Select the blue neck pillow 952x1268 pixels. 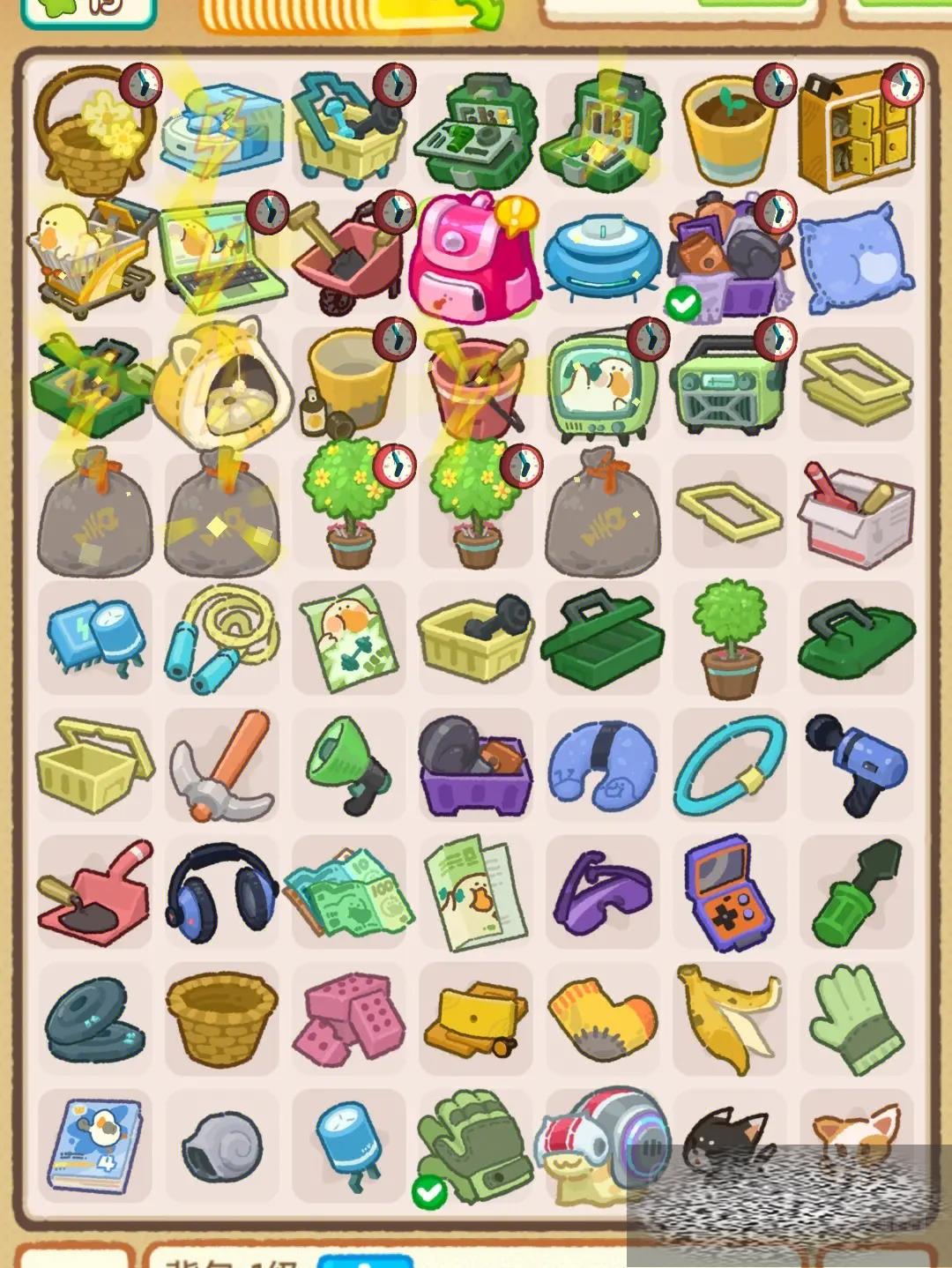(603, 765)
